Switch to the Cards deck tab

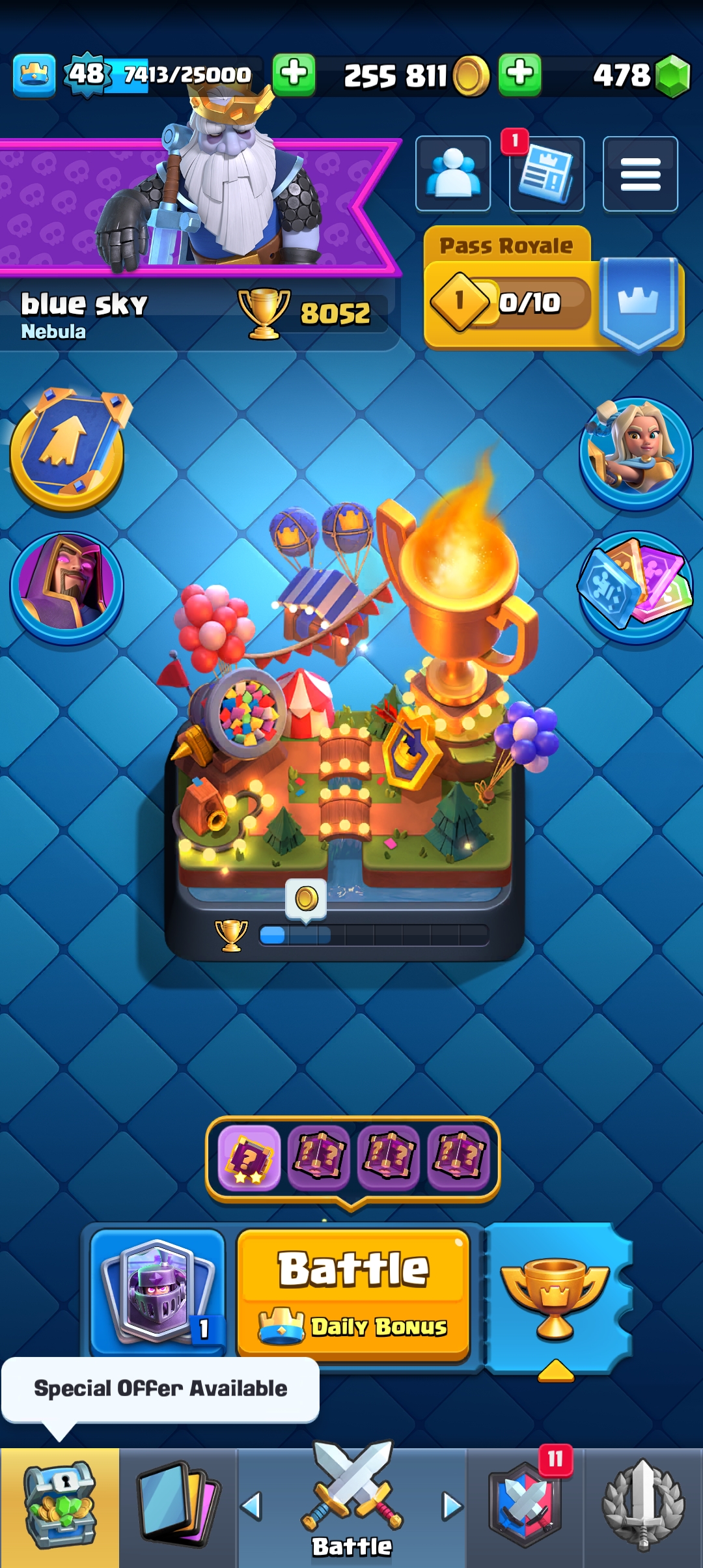(x=178, y=1507)
